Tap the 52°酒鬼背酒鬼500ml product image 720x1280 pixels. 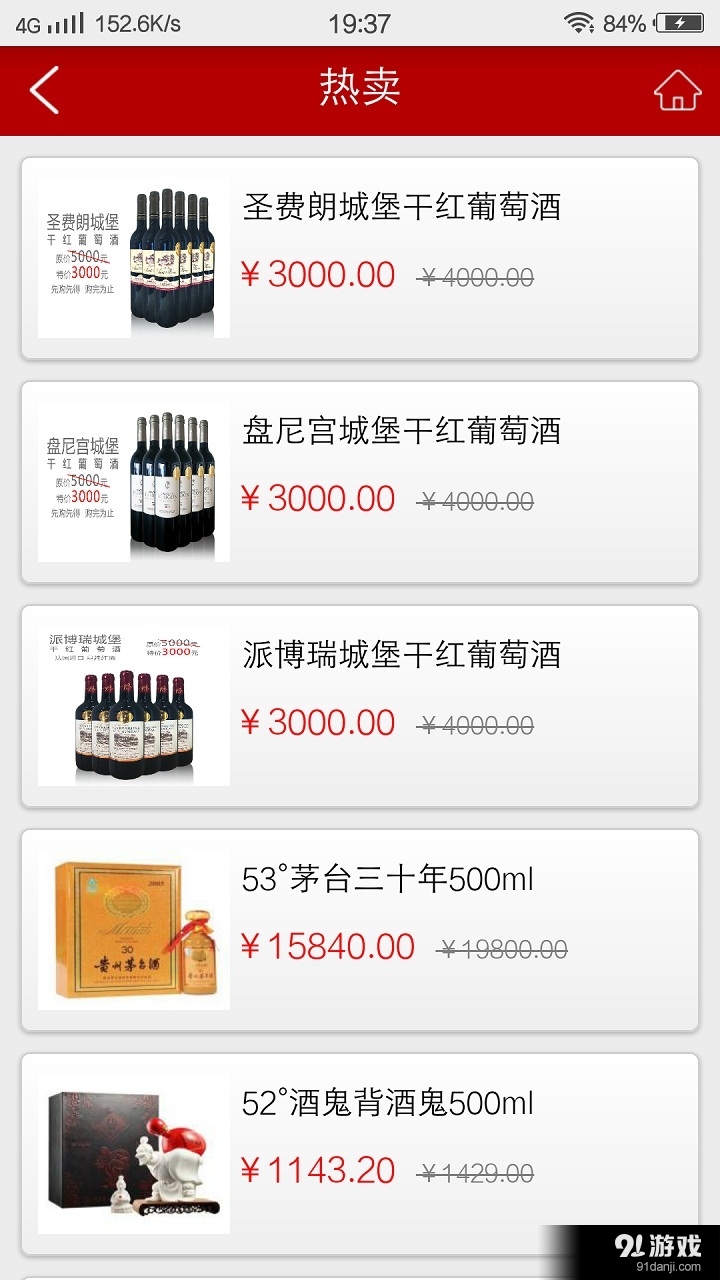click(x=132, y=1152)
